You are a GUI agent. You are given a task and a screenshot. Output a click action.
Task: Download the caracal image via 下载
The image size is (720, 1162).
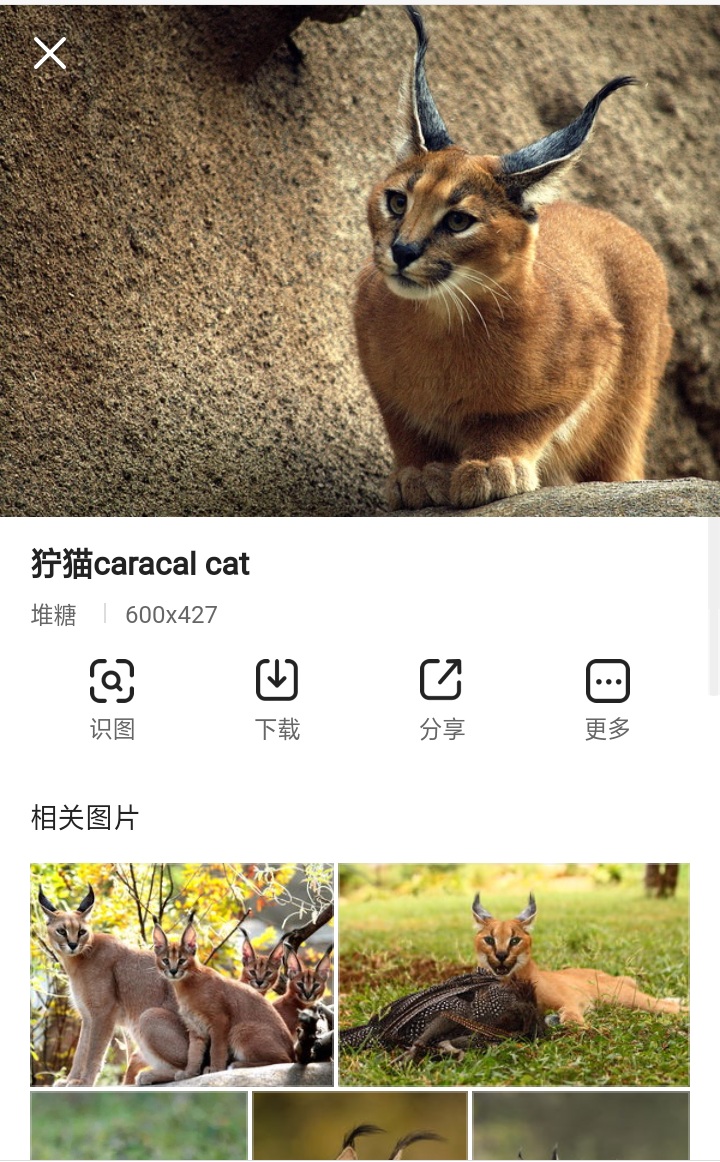(277, 699)
